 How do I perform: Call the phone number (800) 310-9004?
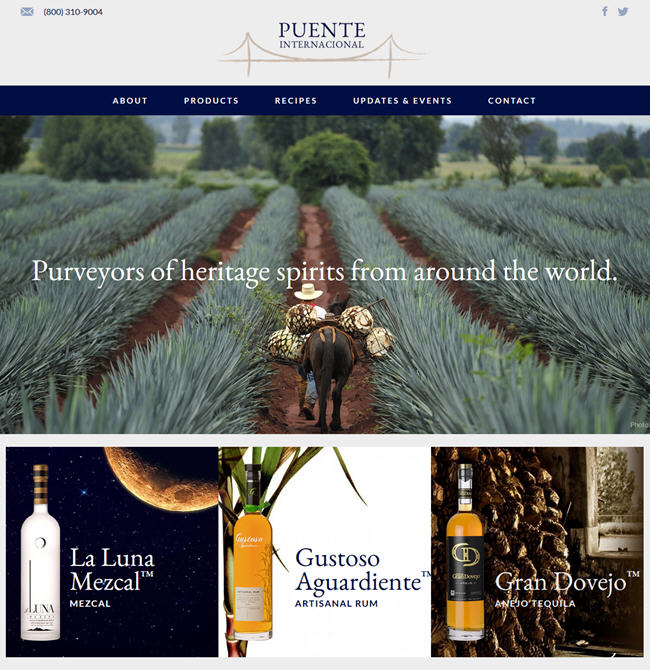pyautogui.click(x=73, y=12)
